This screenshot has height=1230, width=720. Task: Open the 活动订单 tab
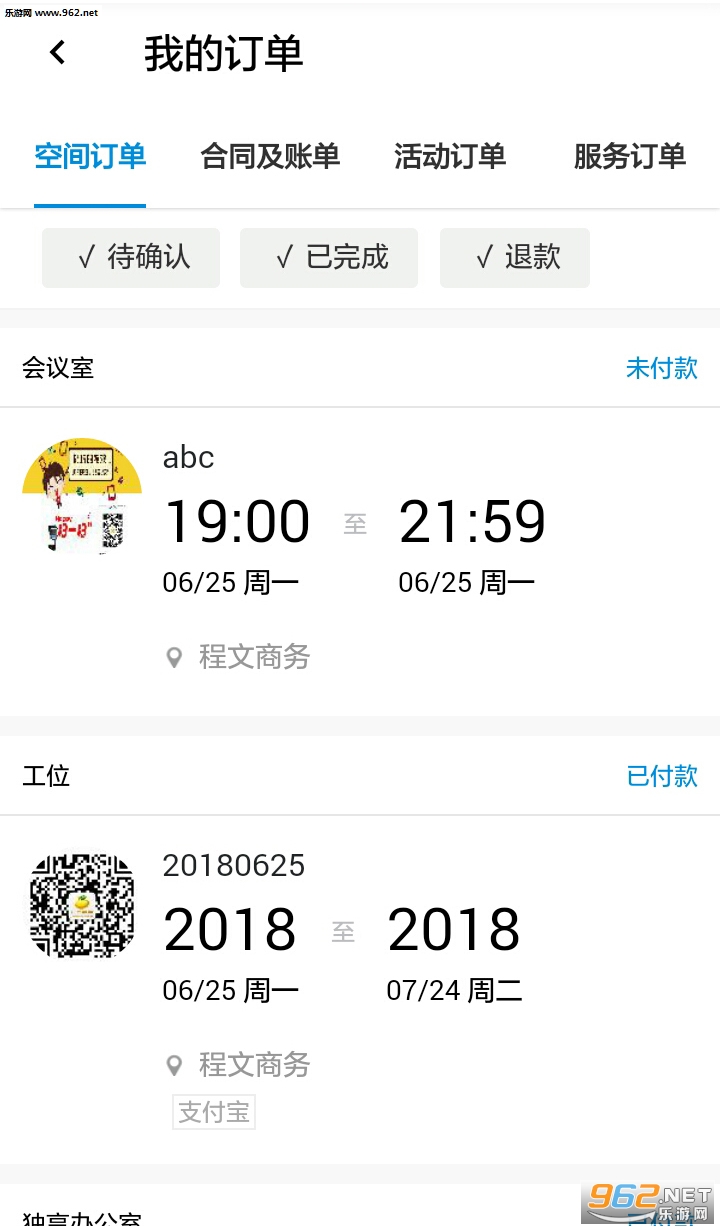click(450, 157)
